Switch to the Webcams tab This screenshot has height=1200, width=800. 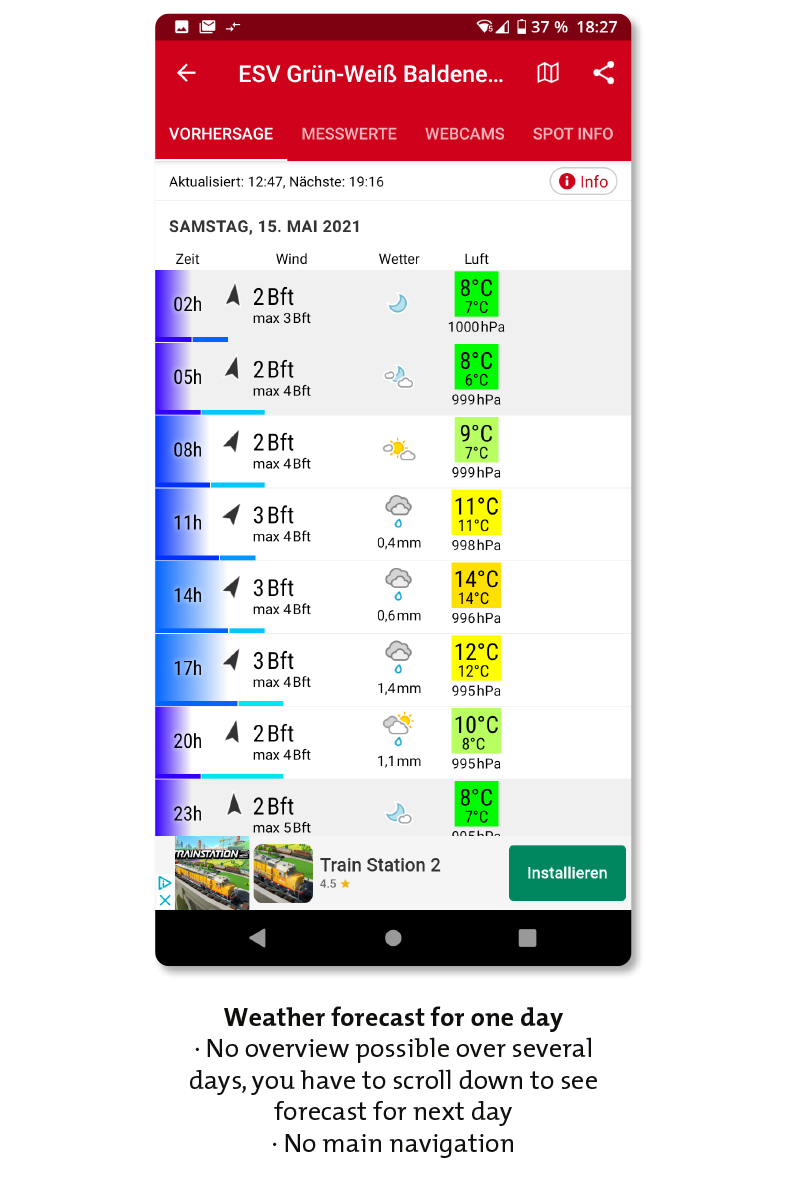(x=465, y=134)
